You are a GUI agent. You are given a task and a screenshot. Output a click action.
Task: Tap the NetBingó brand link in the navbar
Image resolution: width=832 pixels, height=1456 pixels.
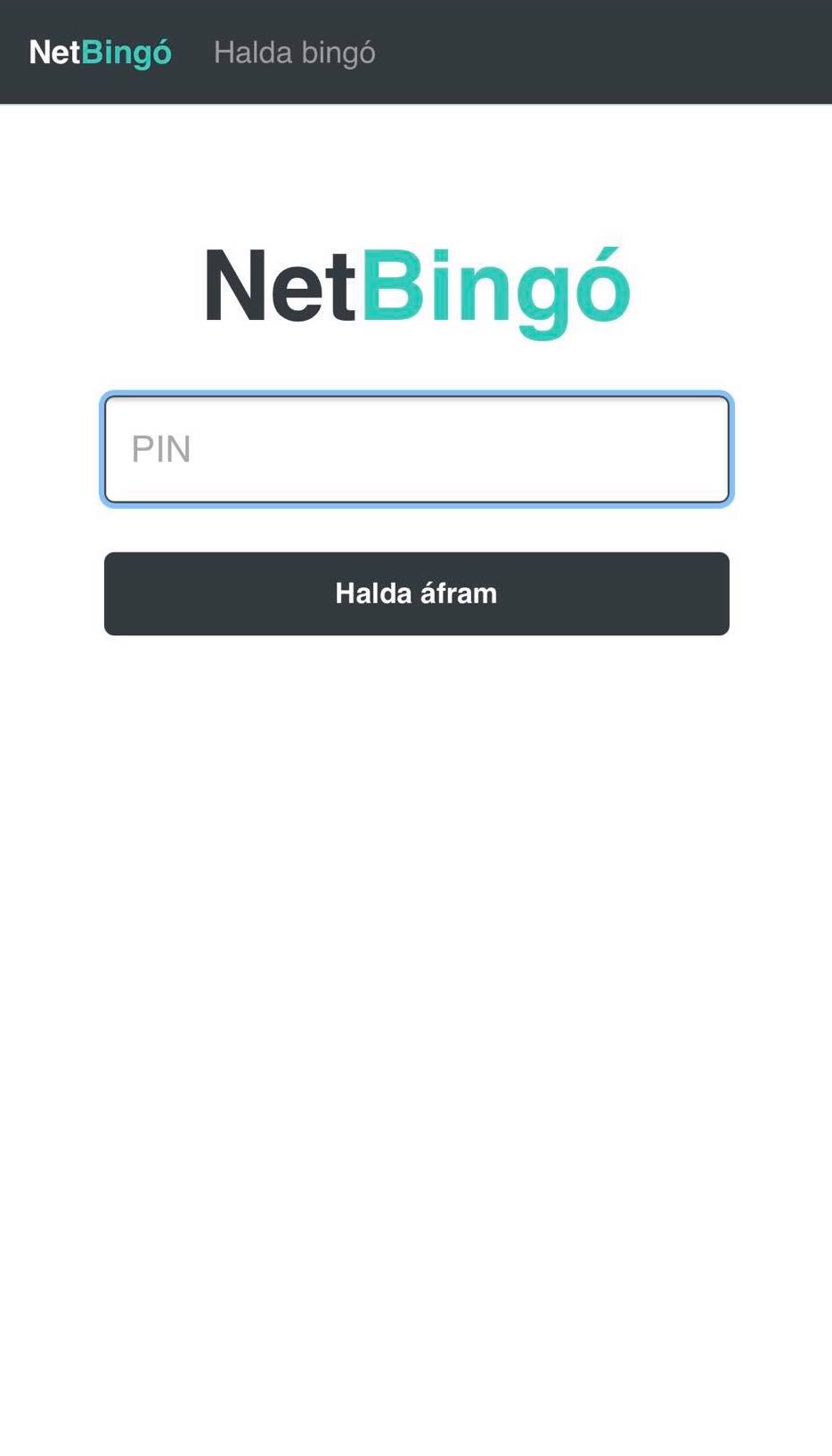100,53
